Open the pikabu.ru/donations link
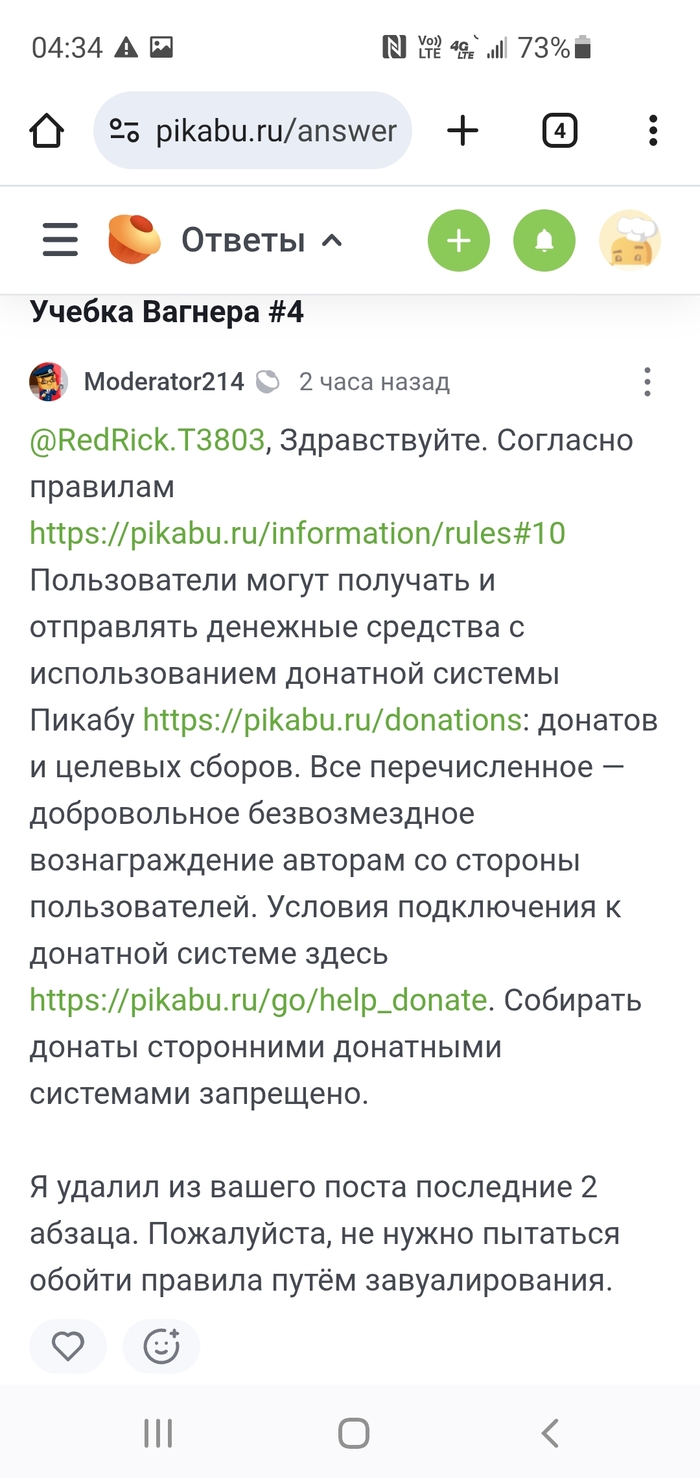The image size is (700, 1478). click(x=332, y=720)
